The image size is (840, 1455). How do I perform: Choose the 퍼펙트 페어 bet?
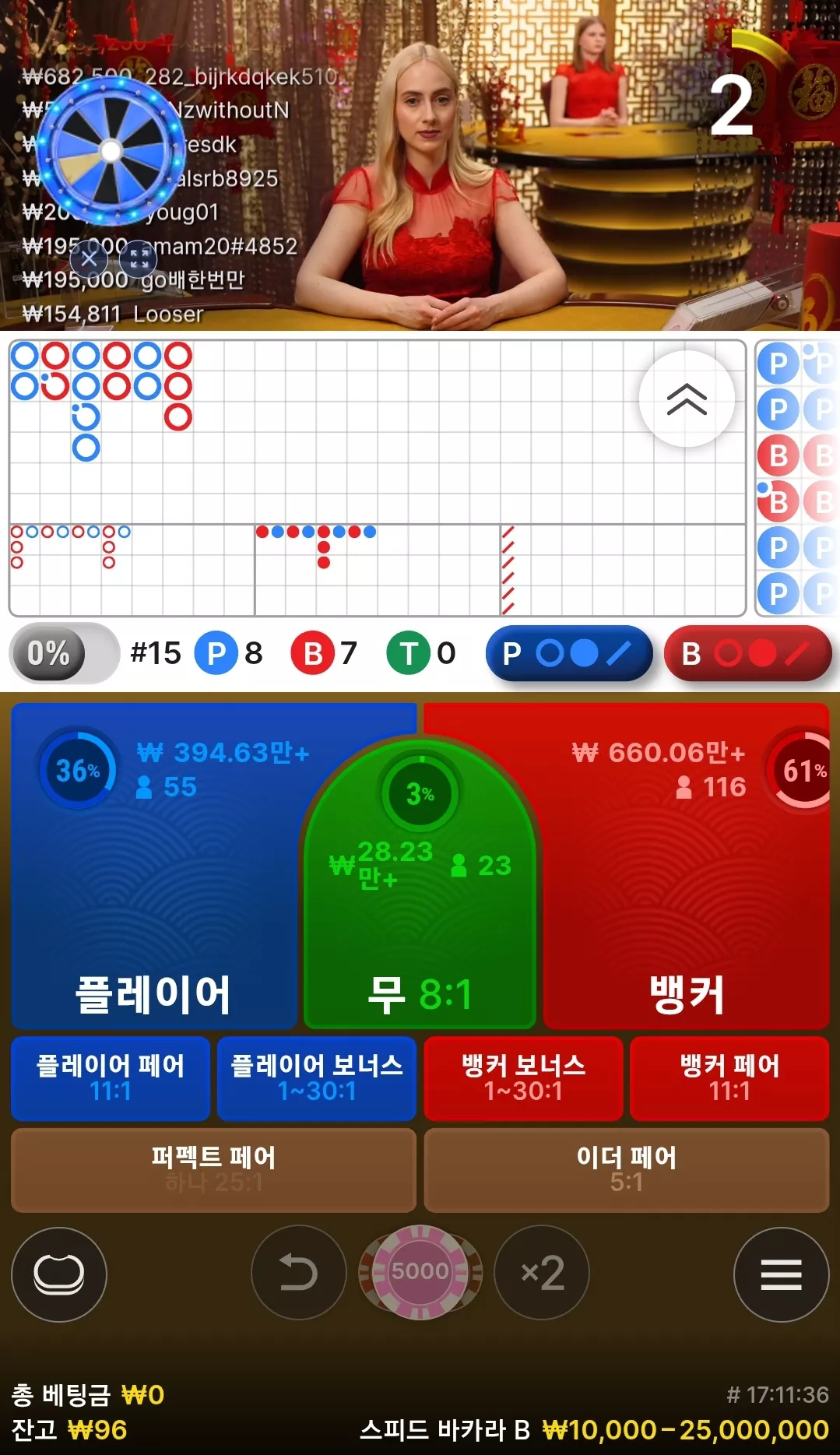[x=213, y=1169]
